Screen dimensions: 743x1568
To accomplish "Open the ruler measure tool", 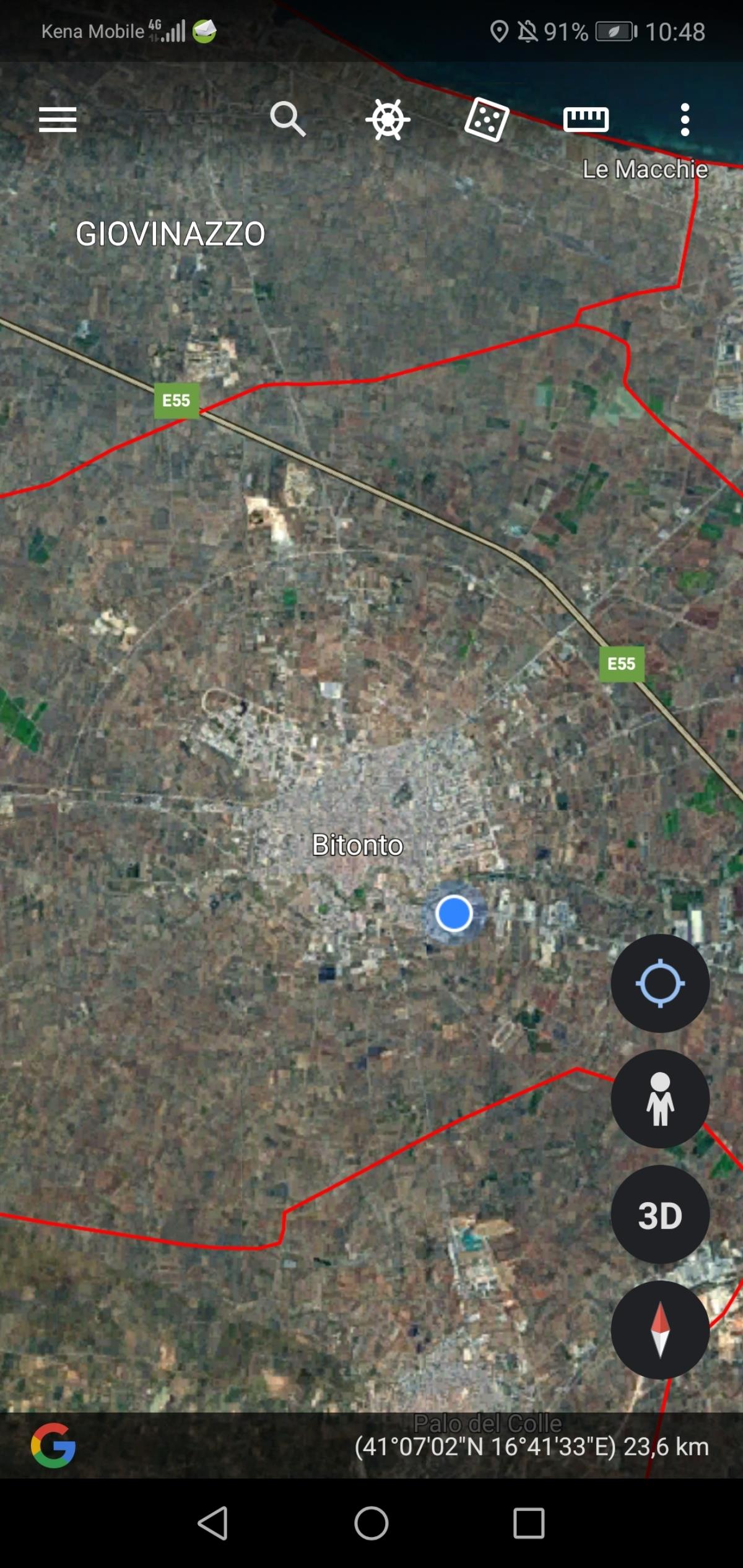I will [x=586, y=119].
